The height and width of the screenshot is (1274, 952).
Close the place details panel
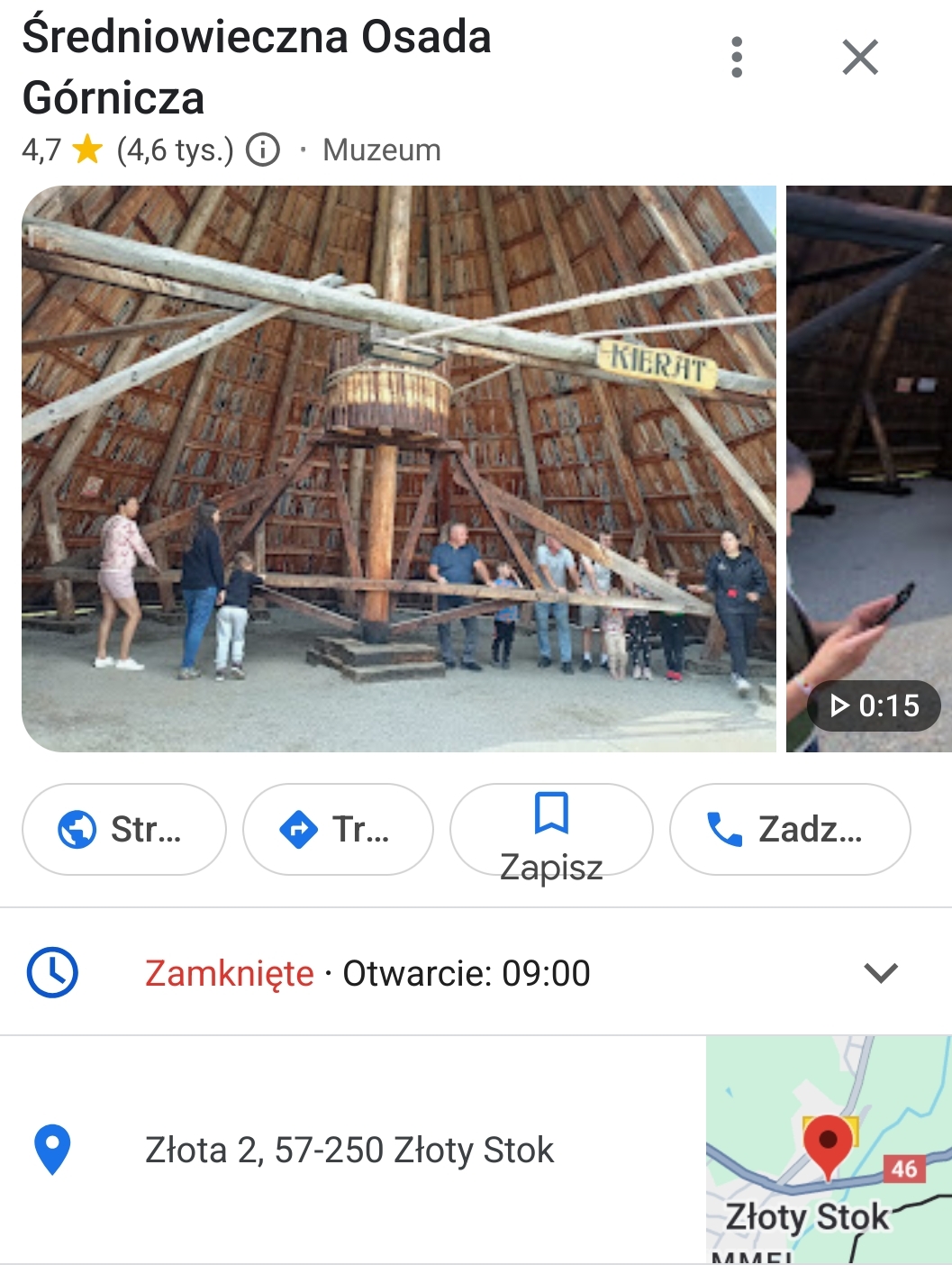[859, 58]
